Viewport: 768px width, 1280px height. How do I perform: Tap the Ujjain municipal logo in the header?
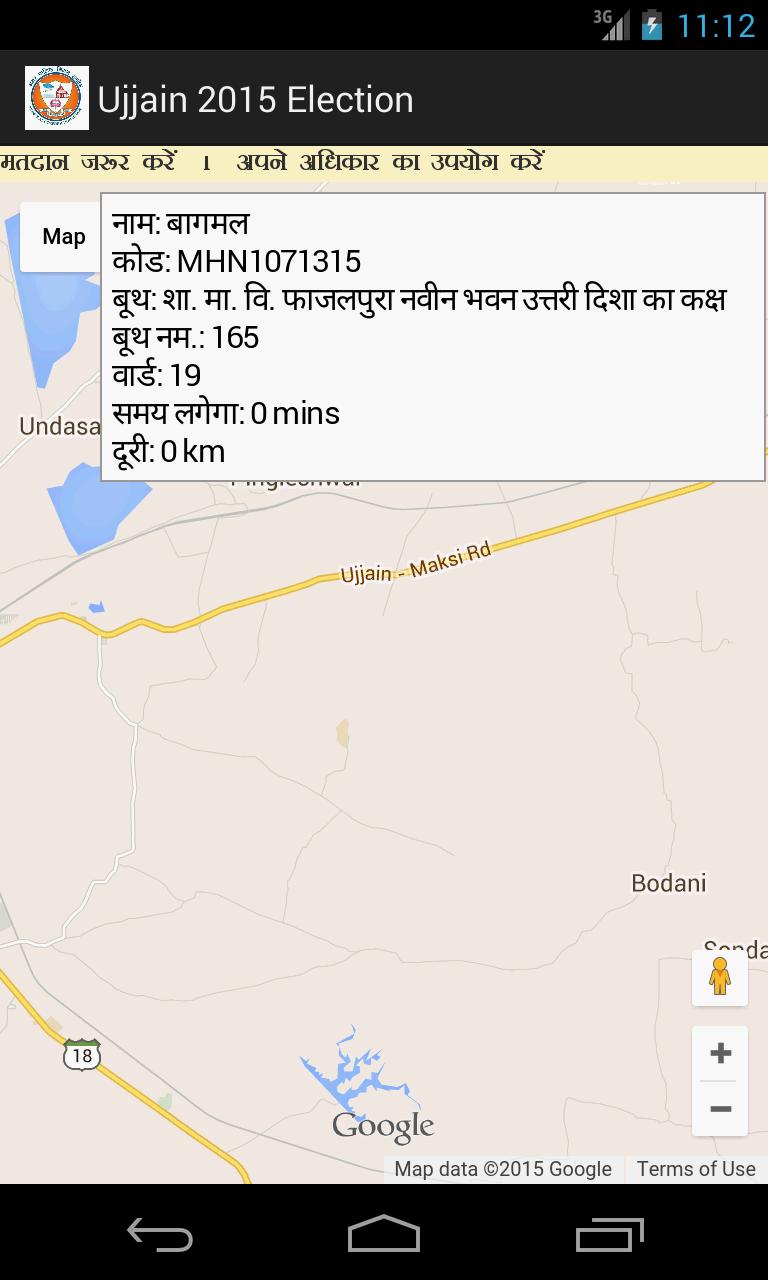point(55,97)
